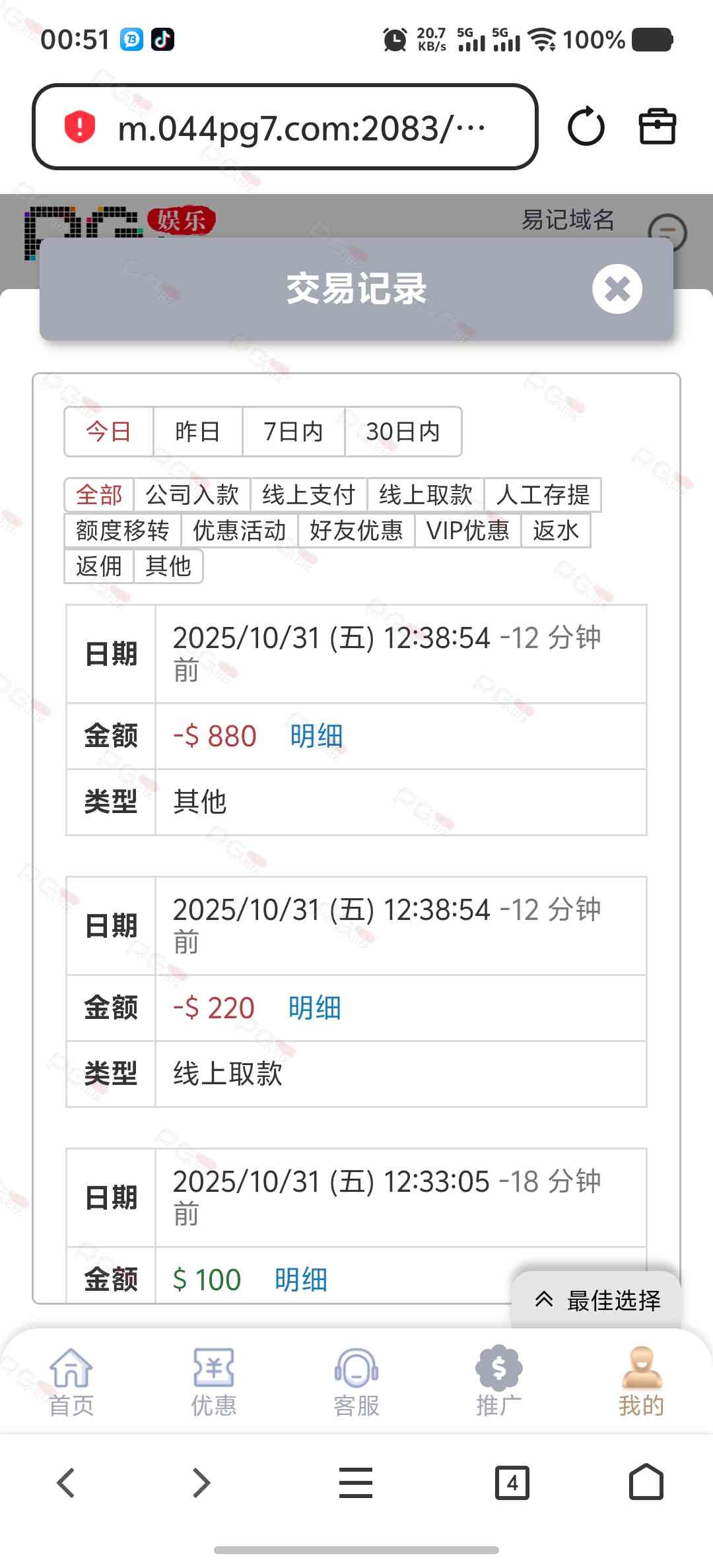Filter by 优惠活动

coord(239,531)
